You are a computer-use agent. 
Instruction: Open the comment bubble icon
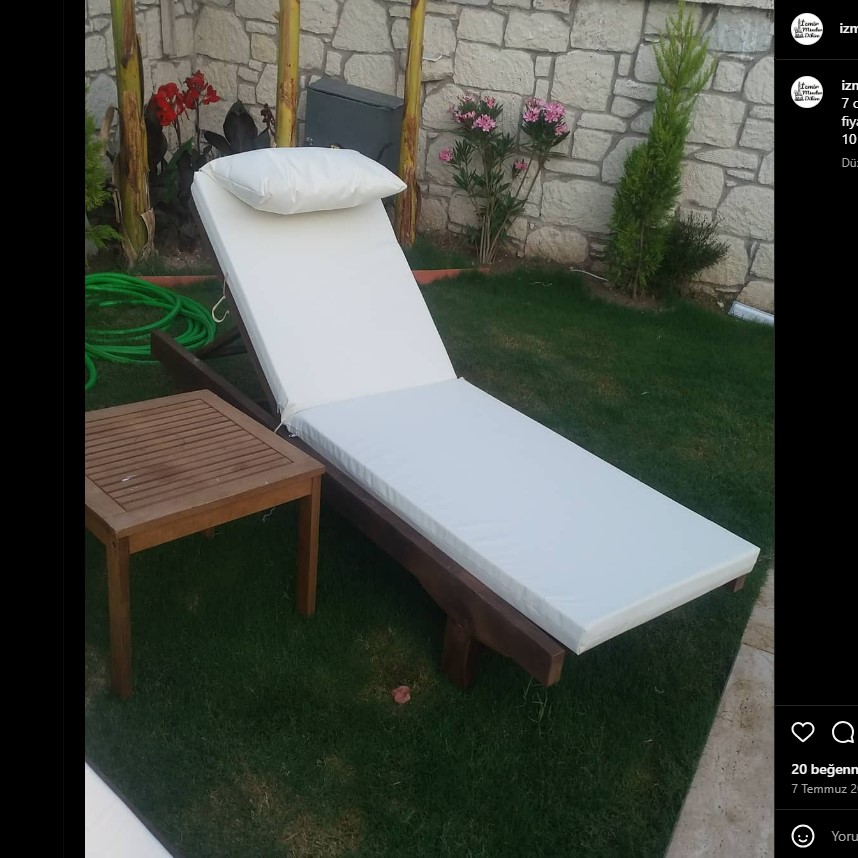(x=843, y=732)
